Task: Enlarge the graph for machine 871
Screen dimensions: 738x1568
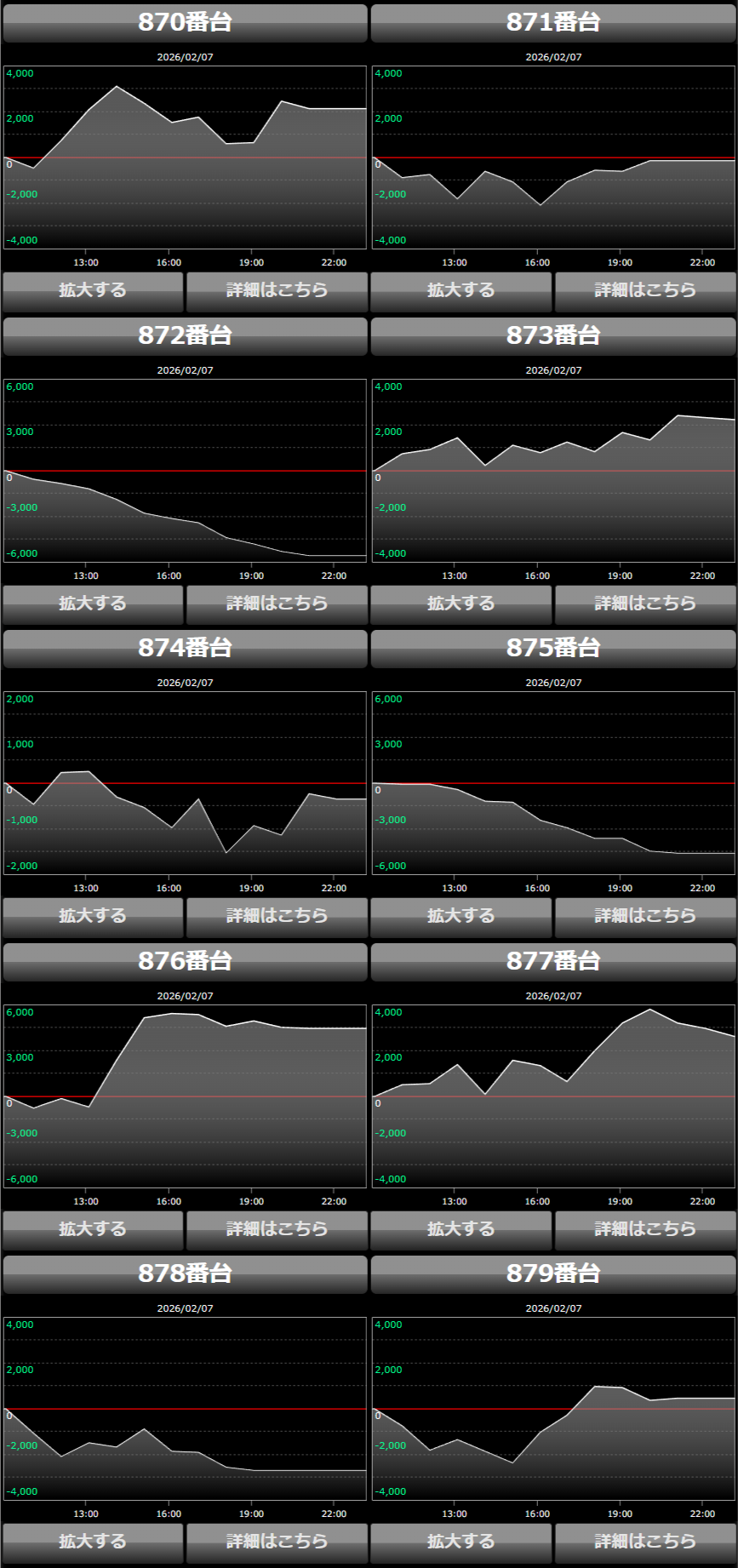Action: (x=461, y=290)
